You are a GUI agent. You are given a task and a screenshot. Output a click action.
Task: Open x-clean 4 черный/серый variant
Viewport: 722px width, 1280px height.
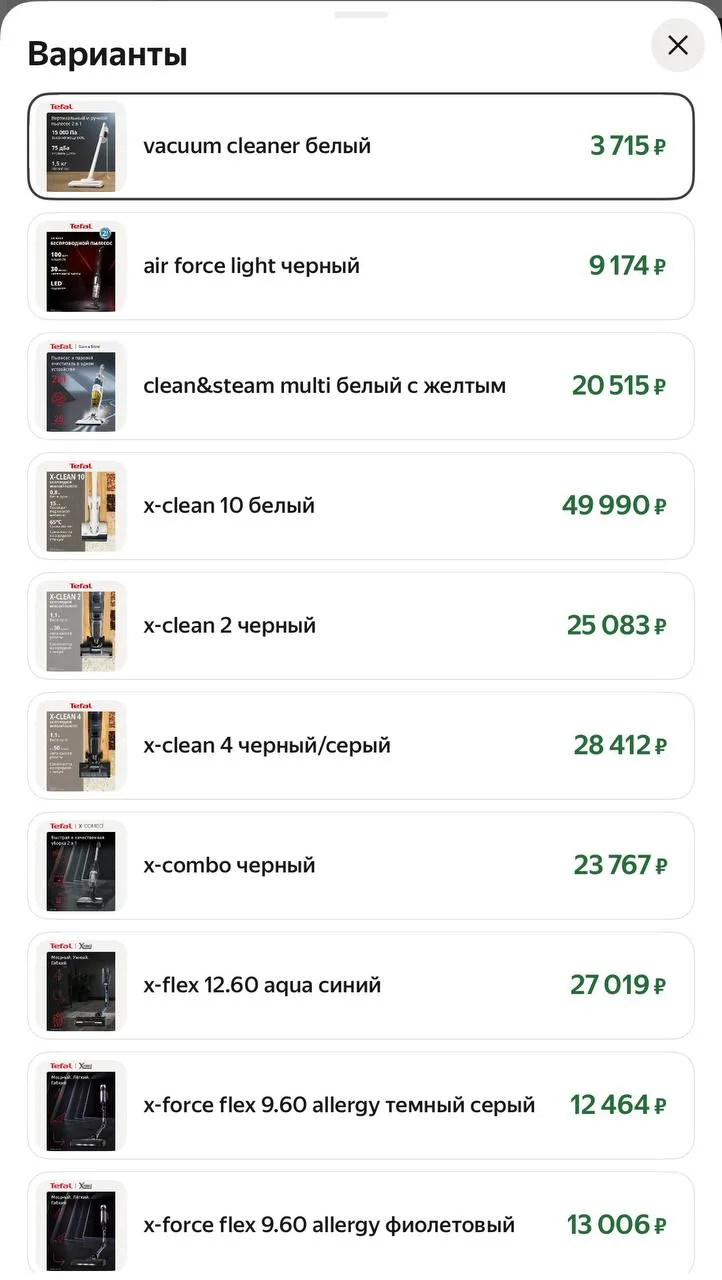point(361,746)
